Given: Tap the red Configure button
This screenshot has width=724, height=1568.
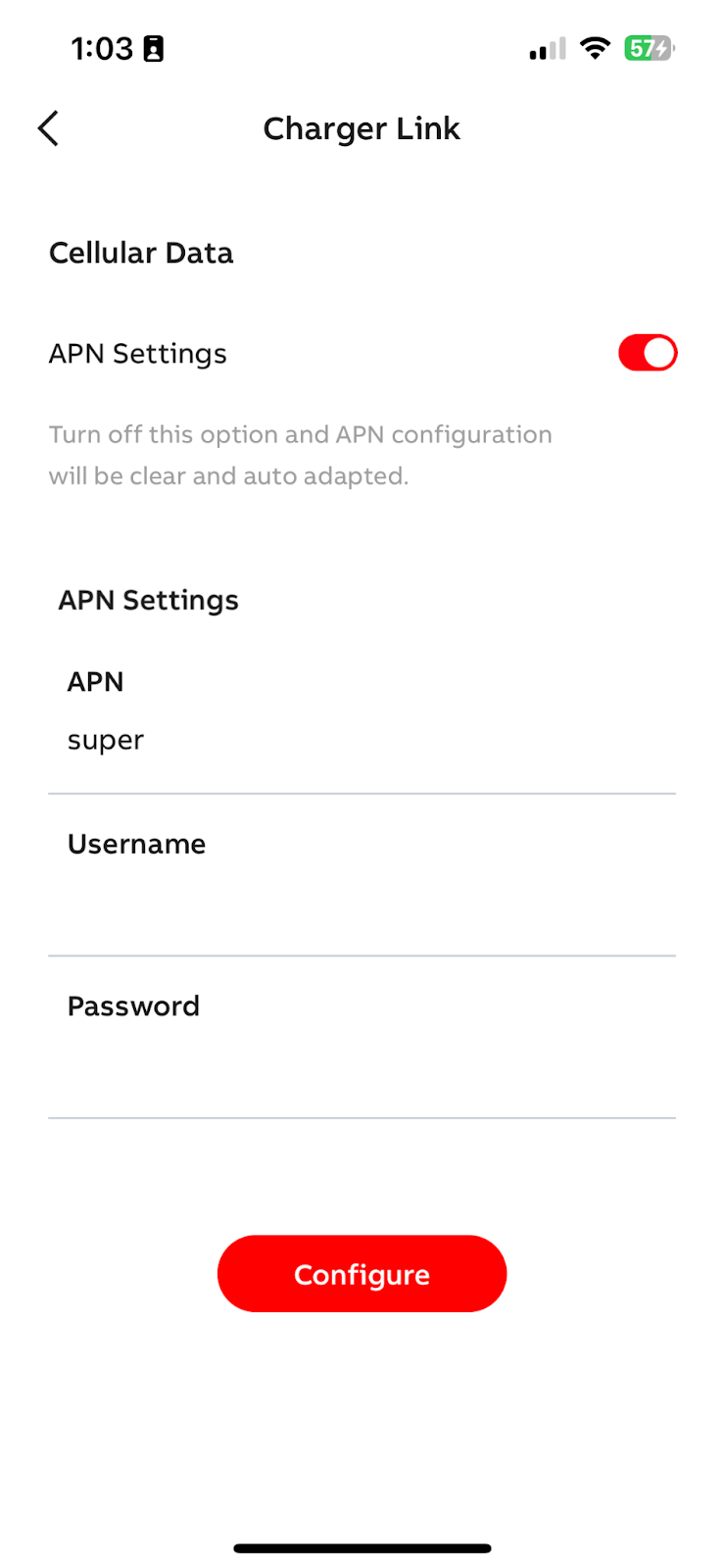Looking at the screenshot, I should pyautogui.click(x=362, y=1274).
